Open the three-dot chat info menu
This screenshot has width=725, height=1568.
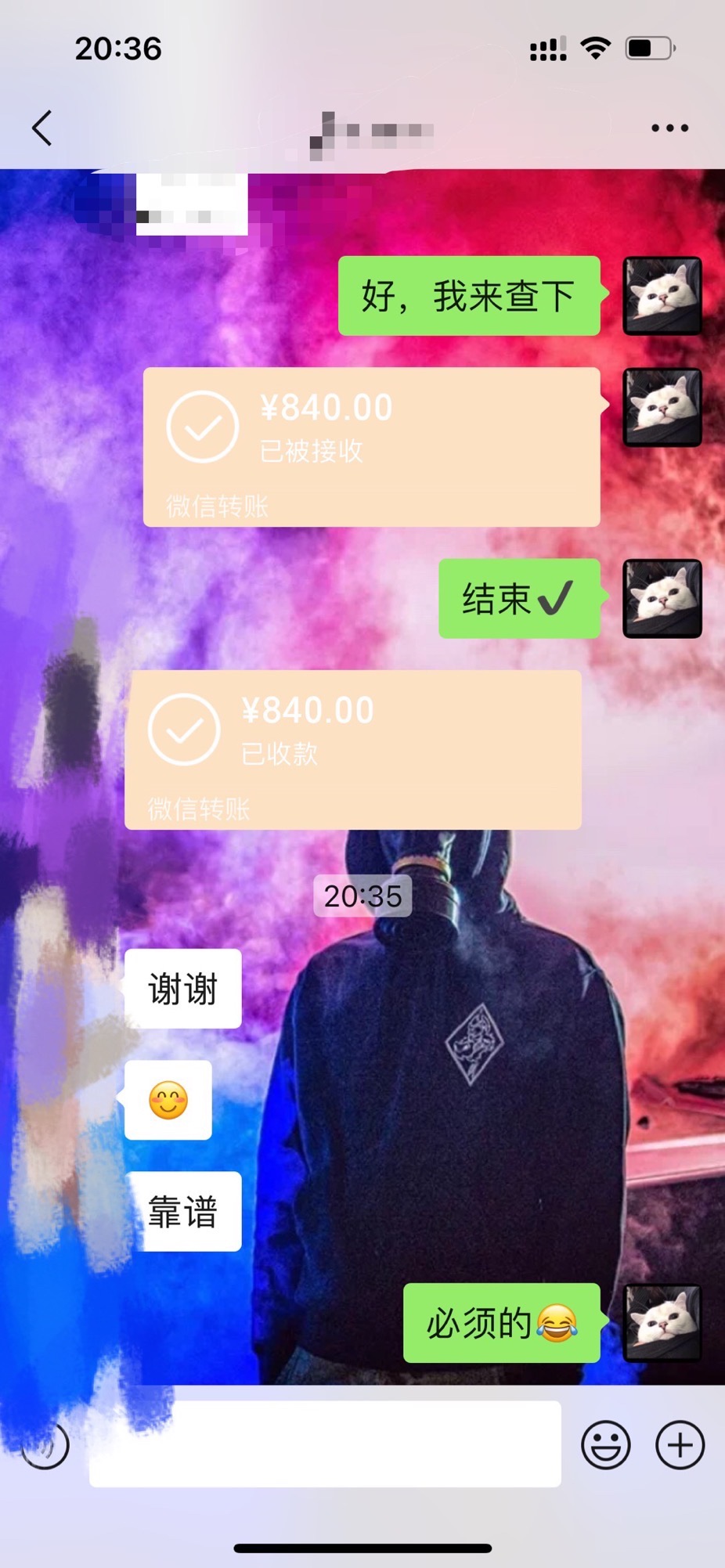tap(669, 128)
